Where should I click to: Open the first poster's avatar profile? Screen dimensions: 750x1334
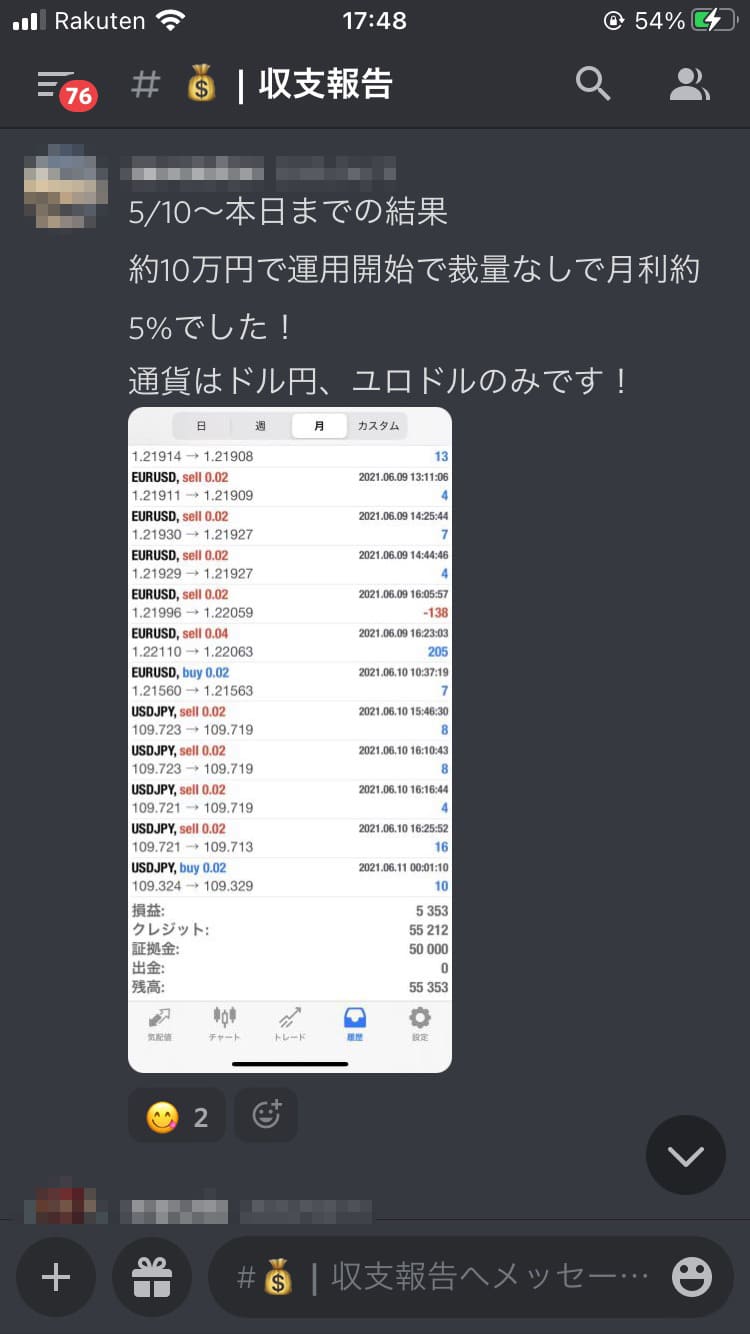(66, 186)
